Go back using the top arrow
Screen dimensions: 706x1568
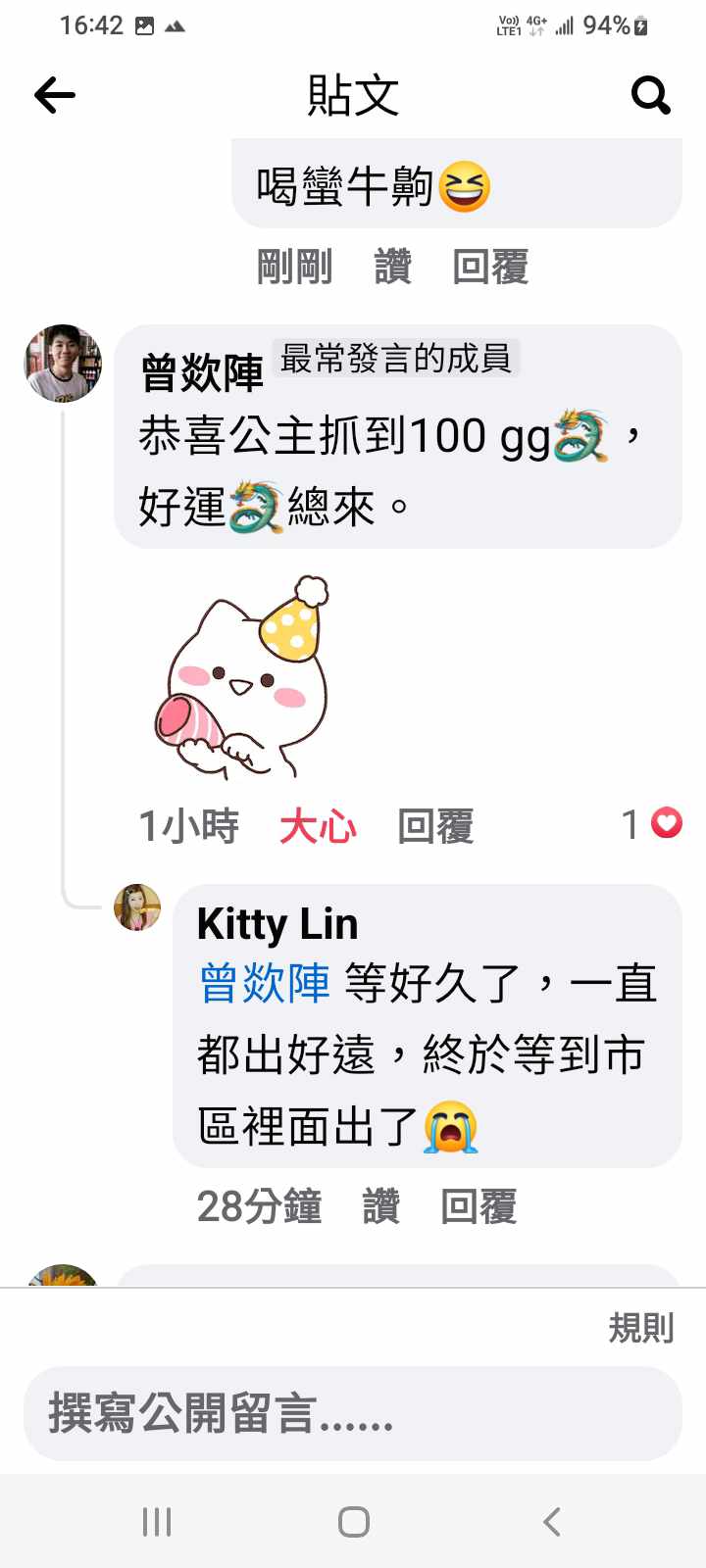tap(55, 95)
